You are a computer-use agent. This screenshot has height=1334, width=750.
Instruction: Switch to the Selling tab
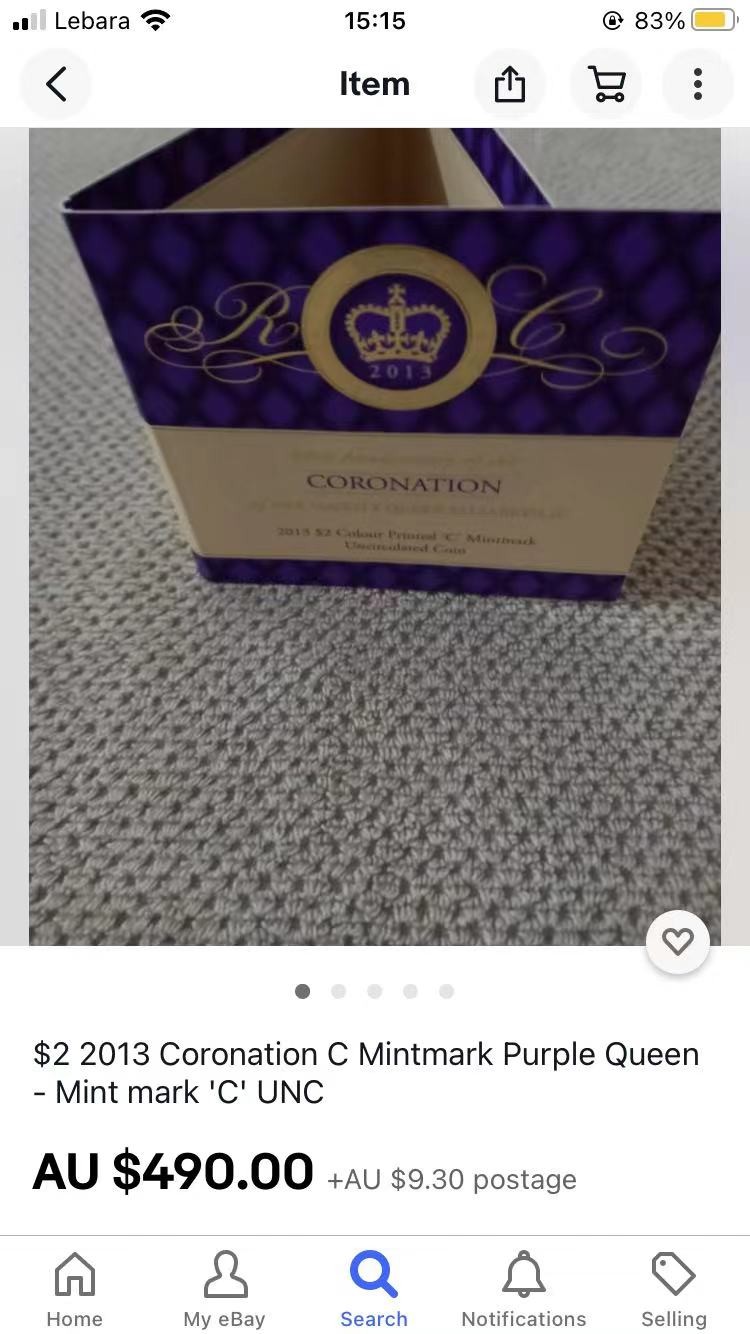pos(673,1289)
